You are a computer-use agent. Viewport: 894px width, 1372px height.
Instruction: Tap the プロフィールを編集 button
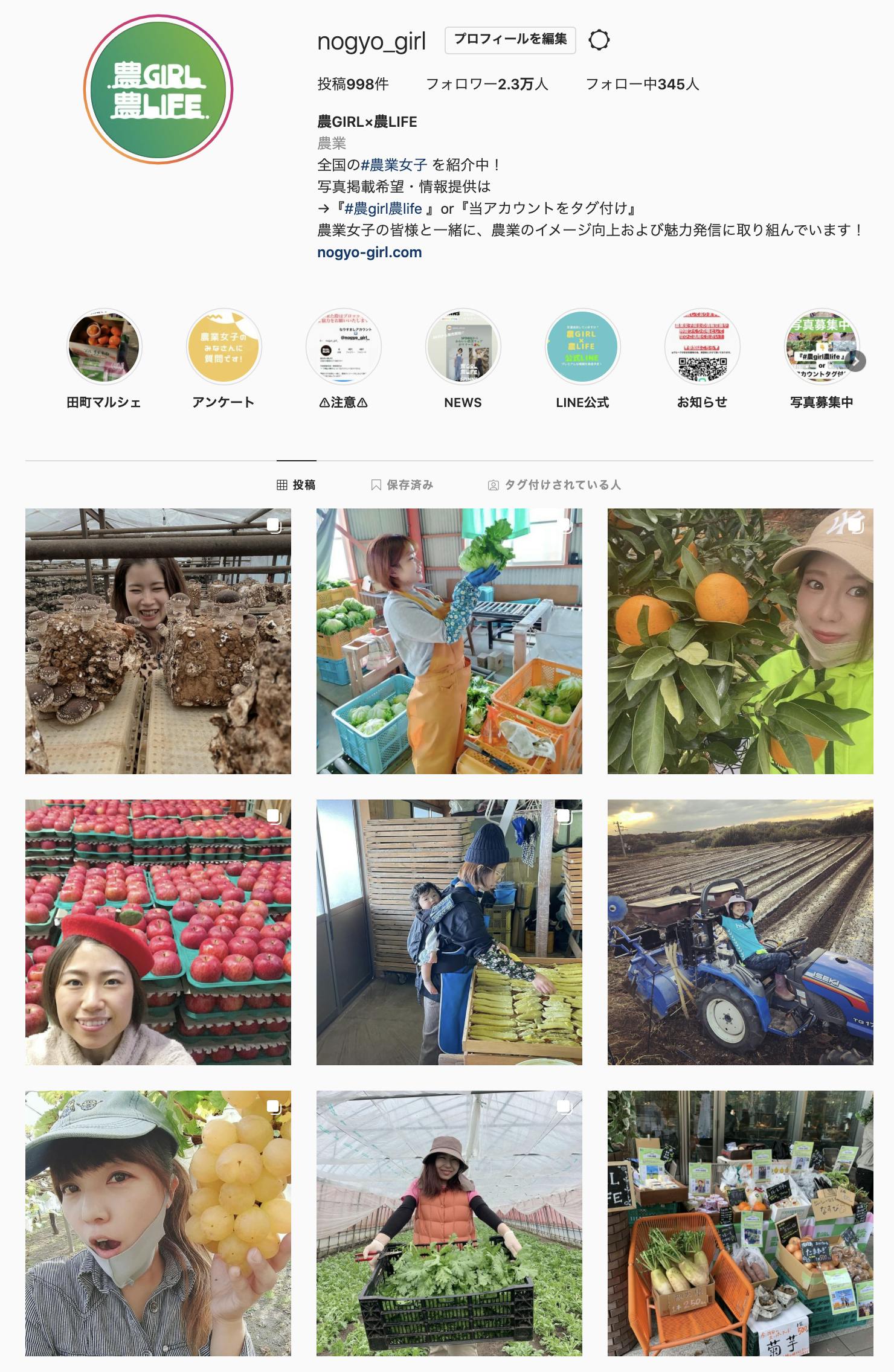510,40
